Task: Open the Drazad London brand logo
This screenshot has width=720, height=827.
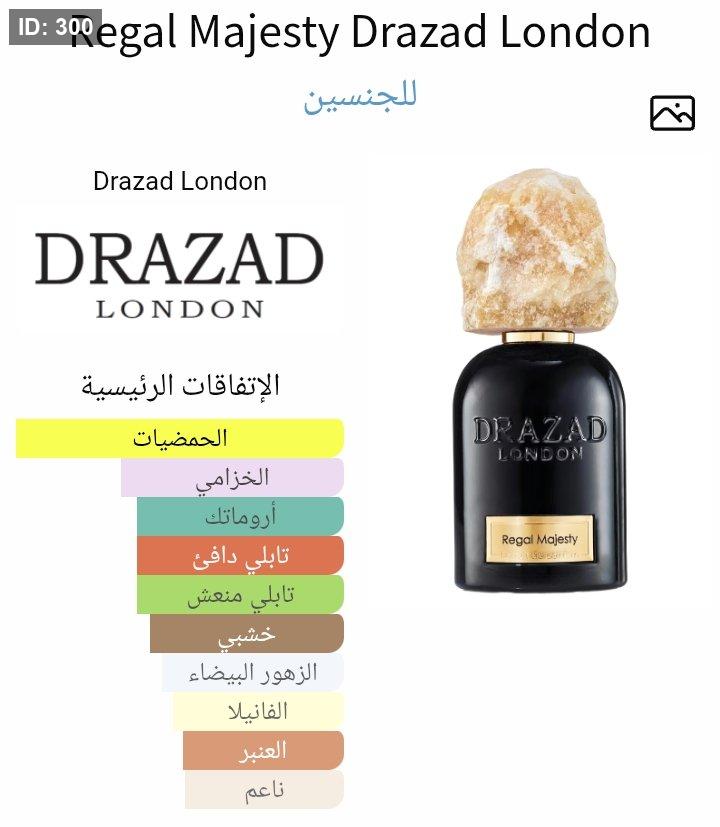Action: tap(180, 272)
